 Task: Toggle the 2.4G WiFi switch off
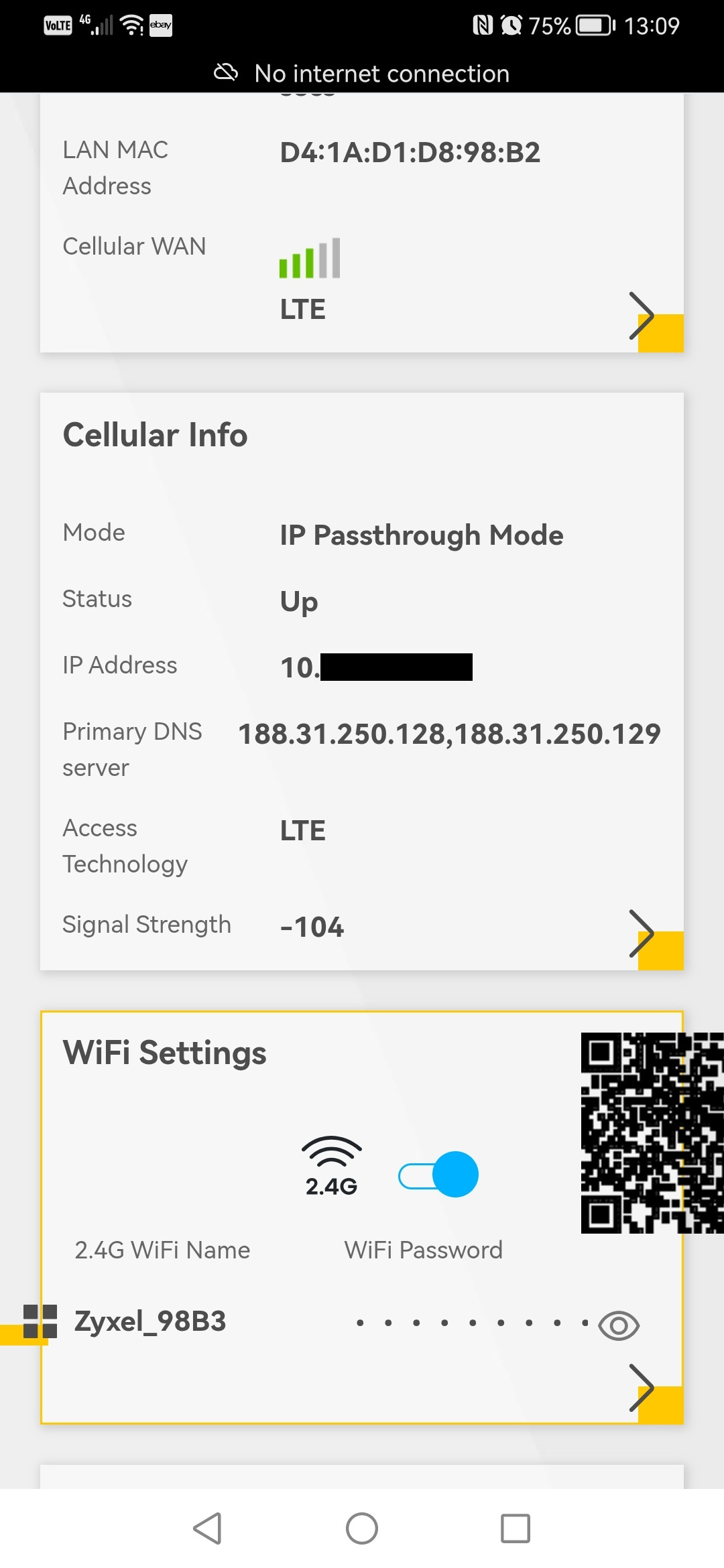[x=438, y=1175]
